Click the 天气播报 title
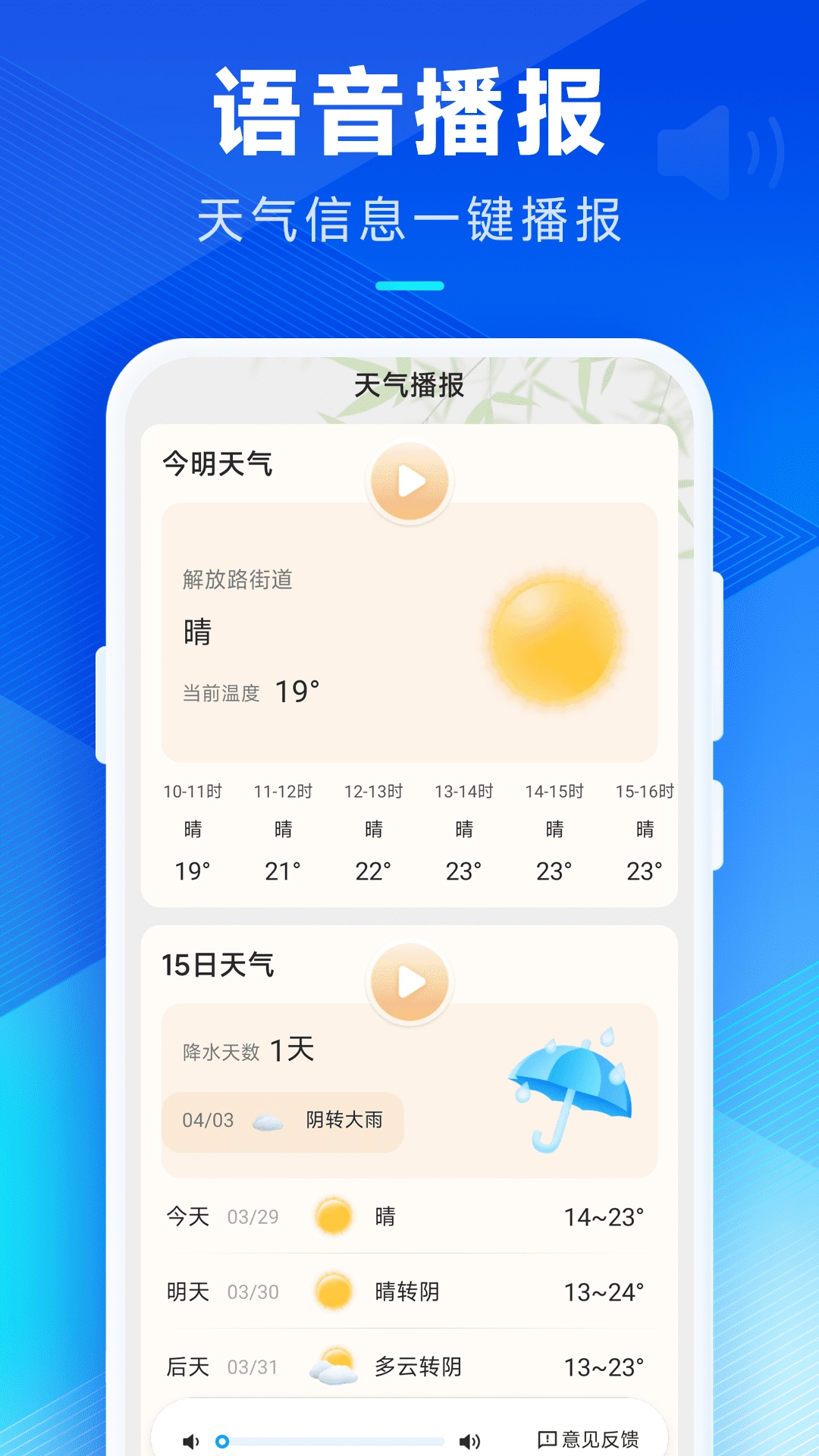This screenshot has height=1456, width=819. tap(410, 388)
